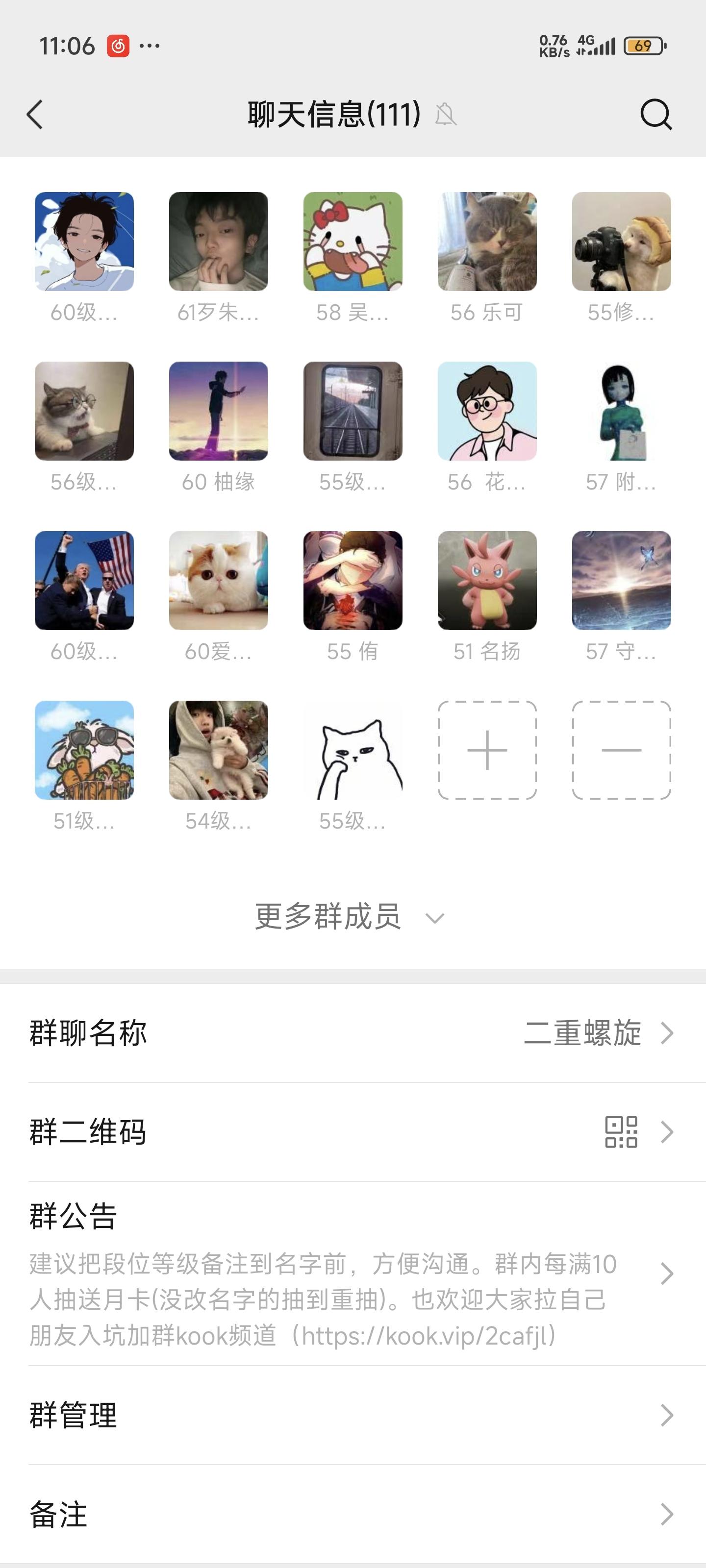Open member 57 附's profile
This screenshot has height=1568, width=706.
pos(621,411)
